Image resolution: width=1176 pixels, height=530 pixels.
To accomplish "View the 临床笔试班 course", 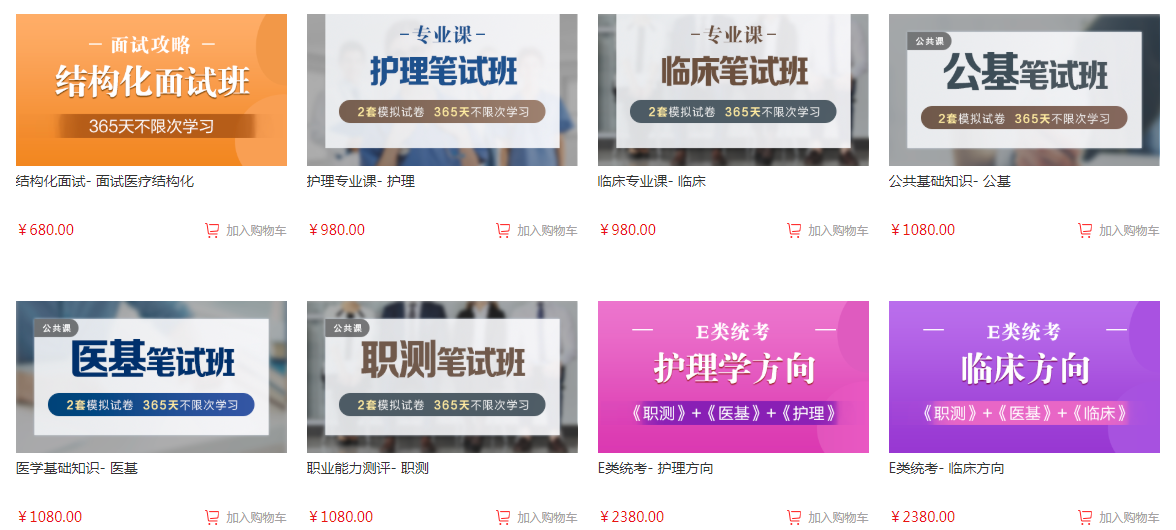I will click(x=733, y=90).
